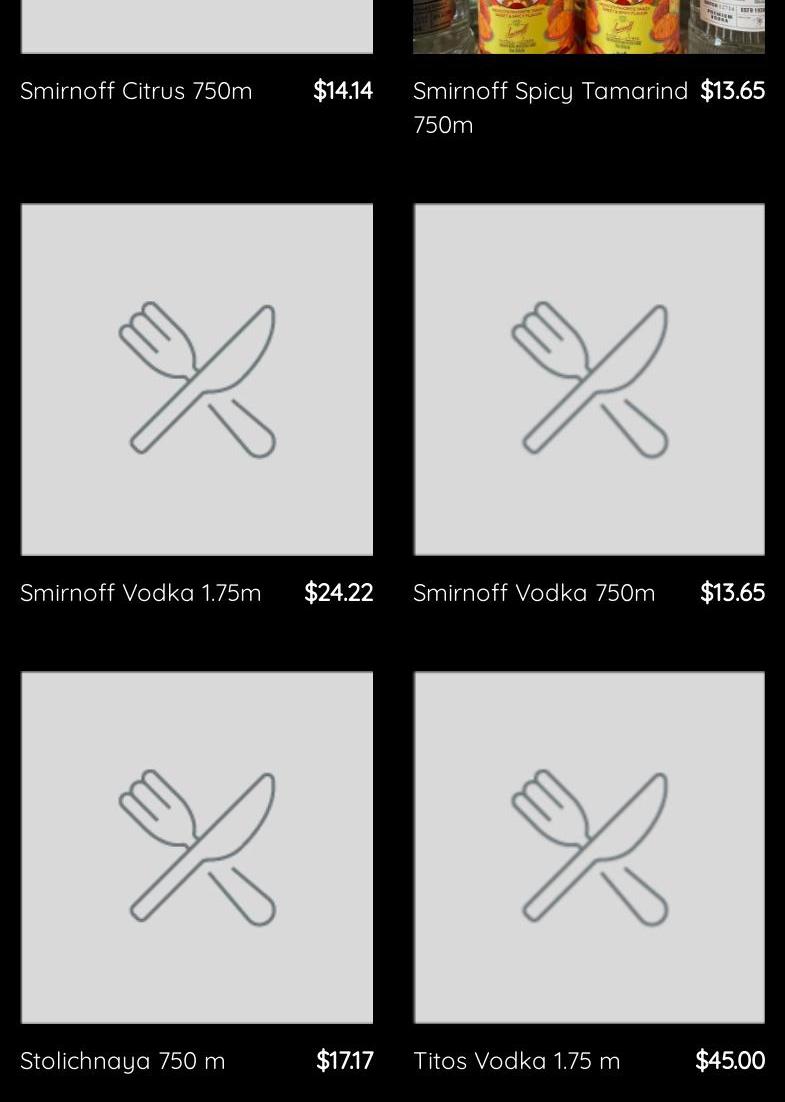View the Titos Vodka 1.75 m product
Image resolution: width=785 pixels, height=1102 pixels.
tap(589, 847)
